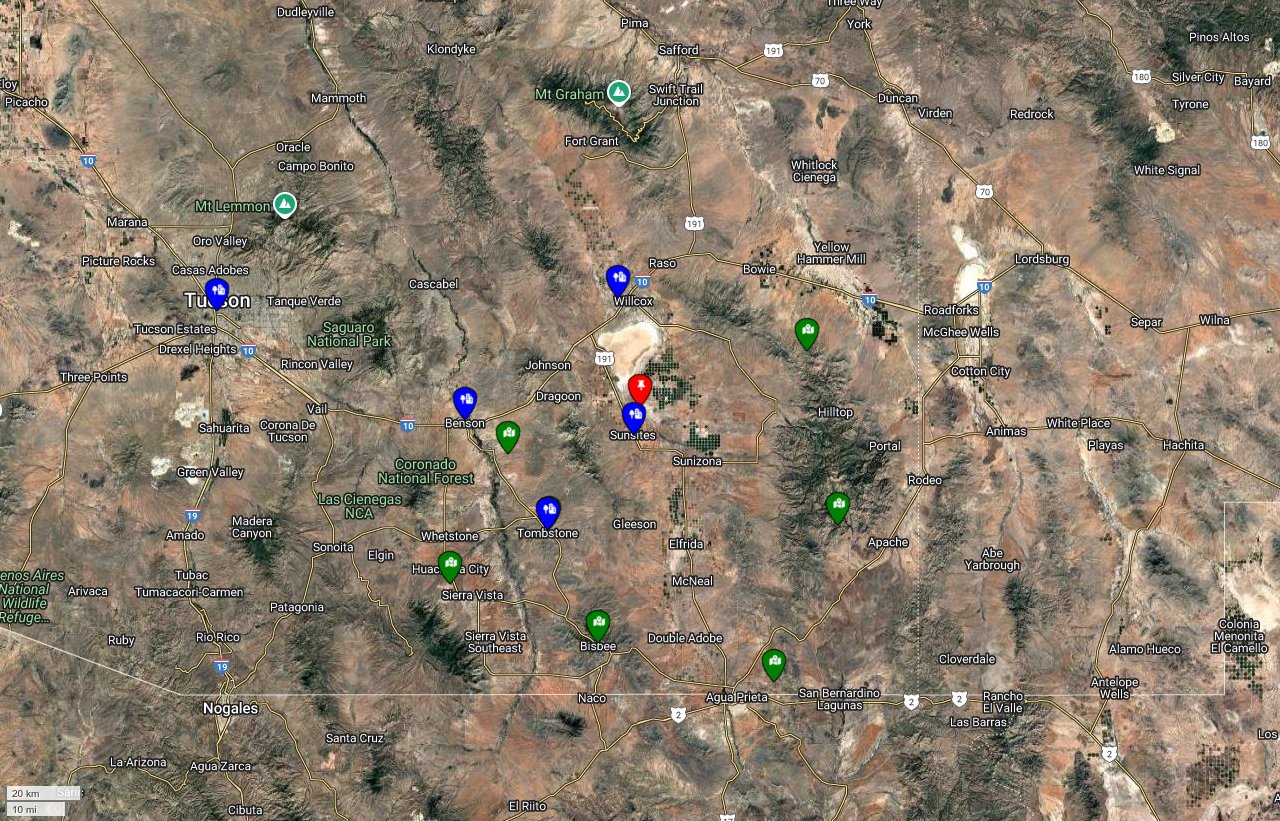Open the blue marker above Sunsites label

pyautogui.click(x=634, y=415)
